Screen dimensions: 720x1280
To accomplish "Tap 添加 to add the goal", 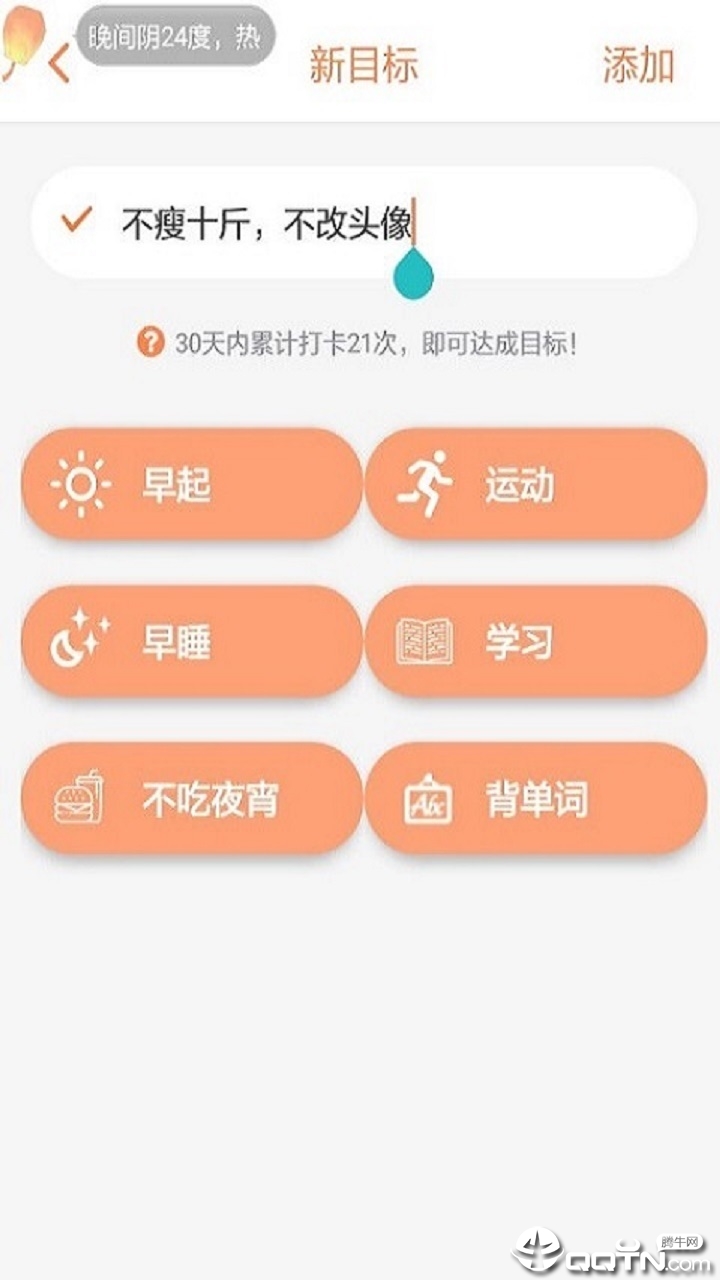I will [638, 66].
